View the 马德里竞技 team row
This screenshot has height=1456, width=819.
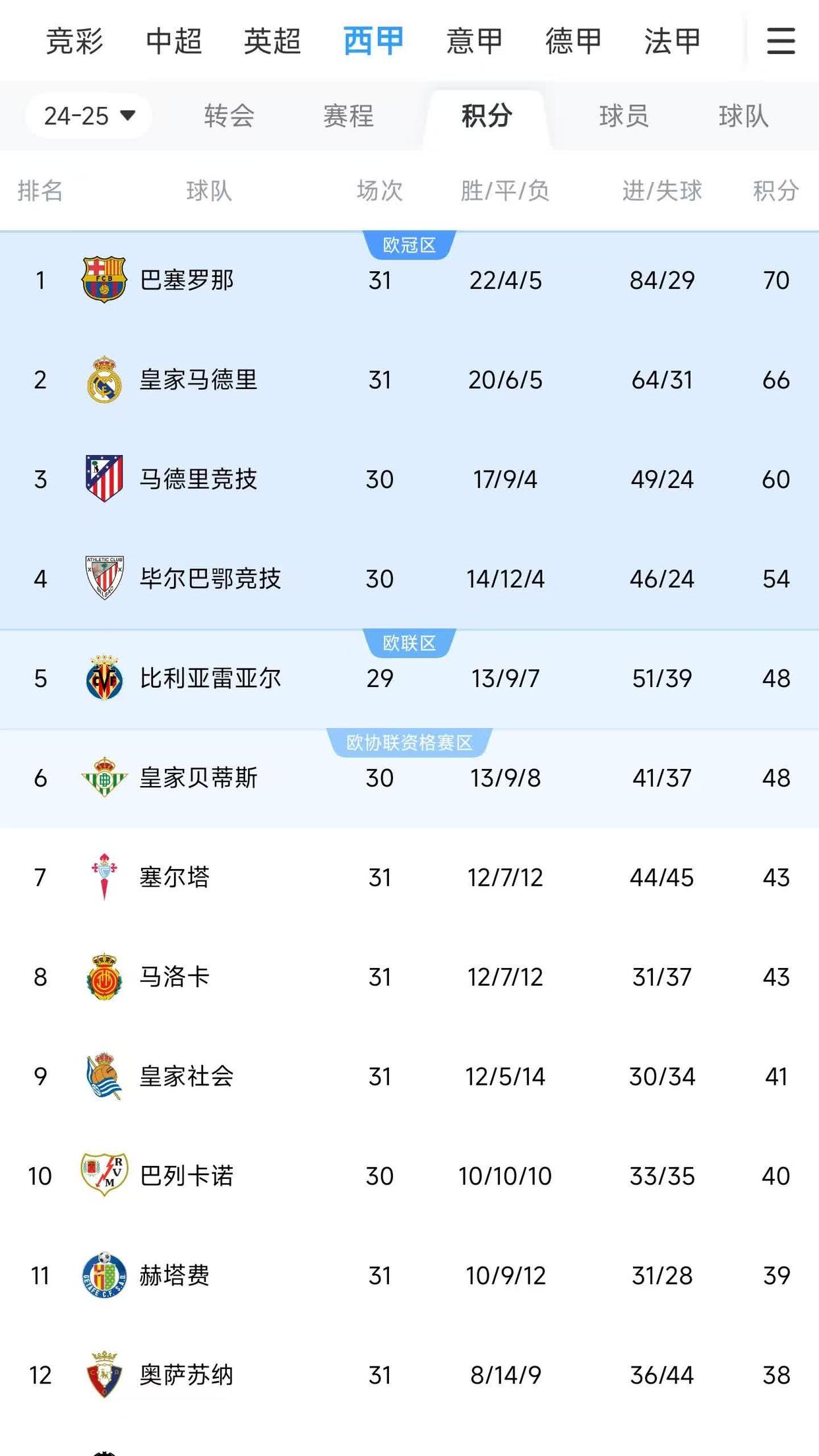click(x=198, y=479)
